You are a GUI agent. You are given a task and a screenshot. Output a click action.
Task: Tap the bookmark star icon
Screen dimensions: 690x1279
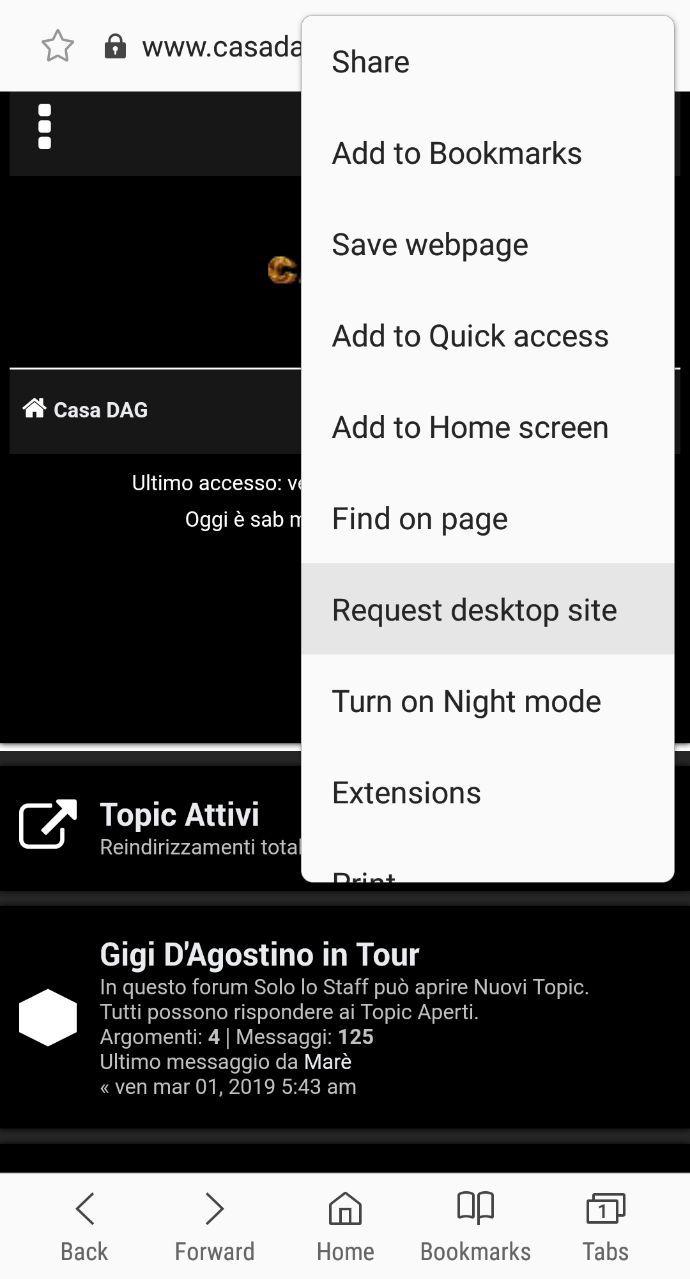coord(57,46)
